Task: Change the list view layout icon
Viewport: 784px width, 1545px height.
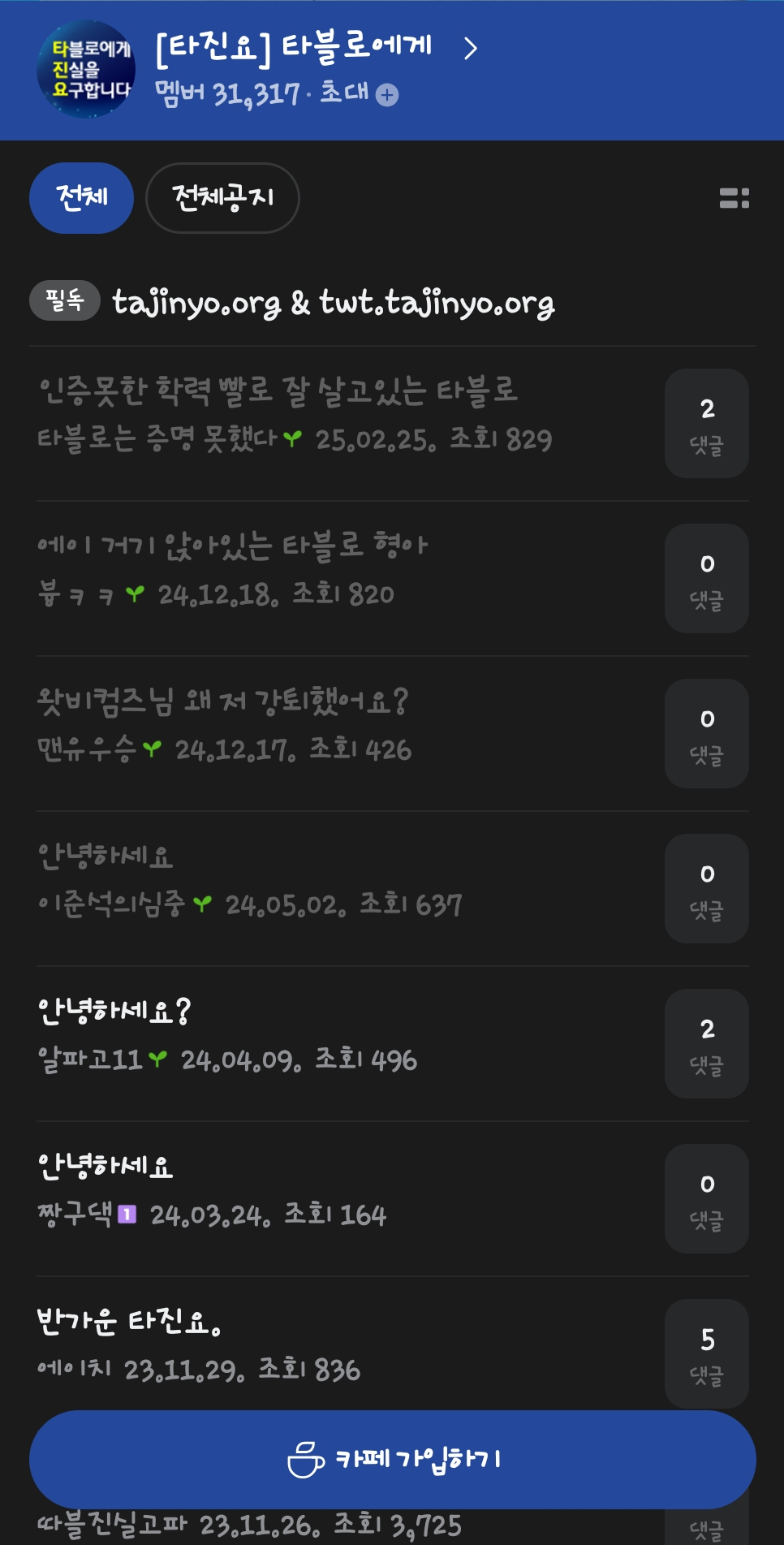Action: pos(734,198)
